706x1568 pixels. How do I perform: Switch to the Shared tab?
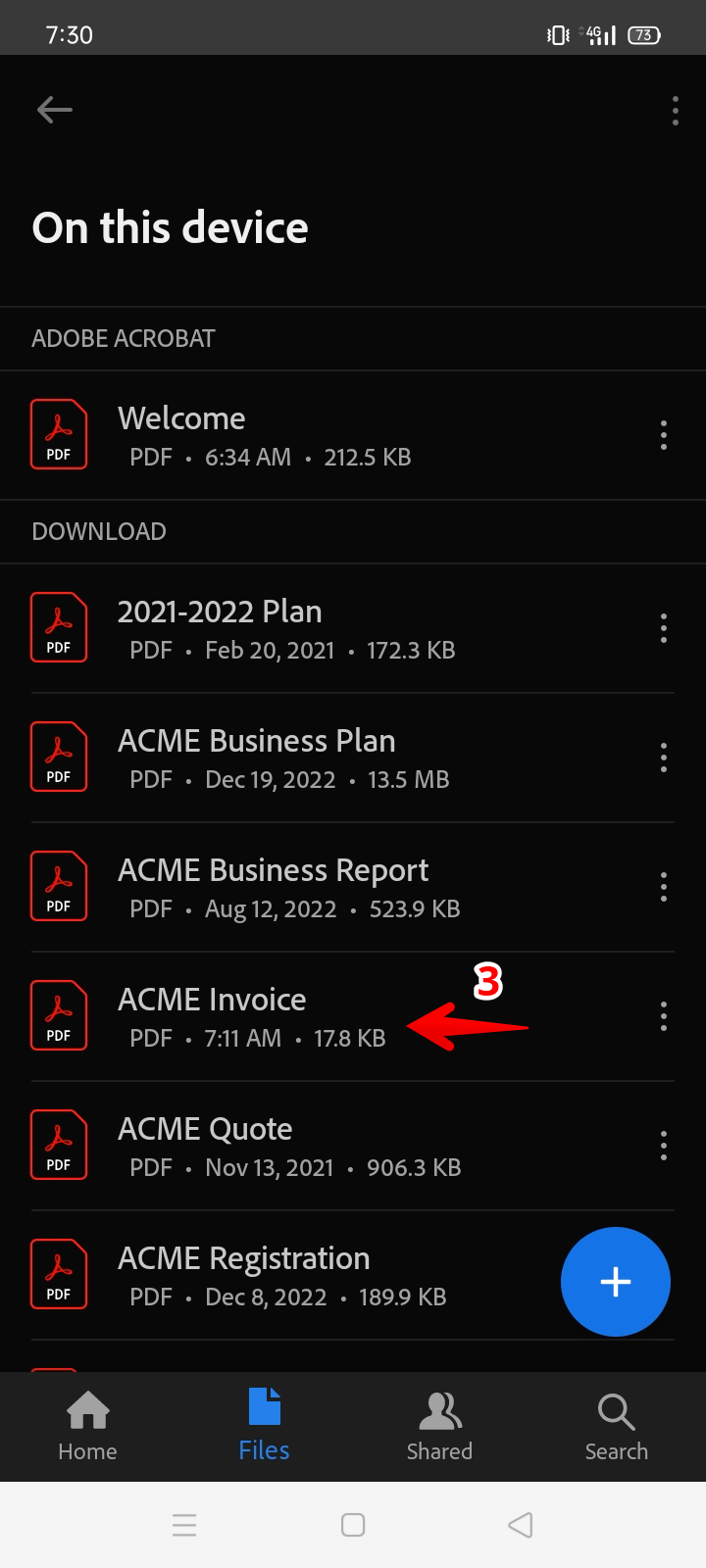pos(439,1427)
